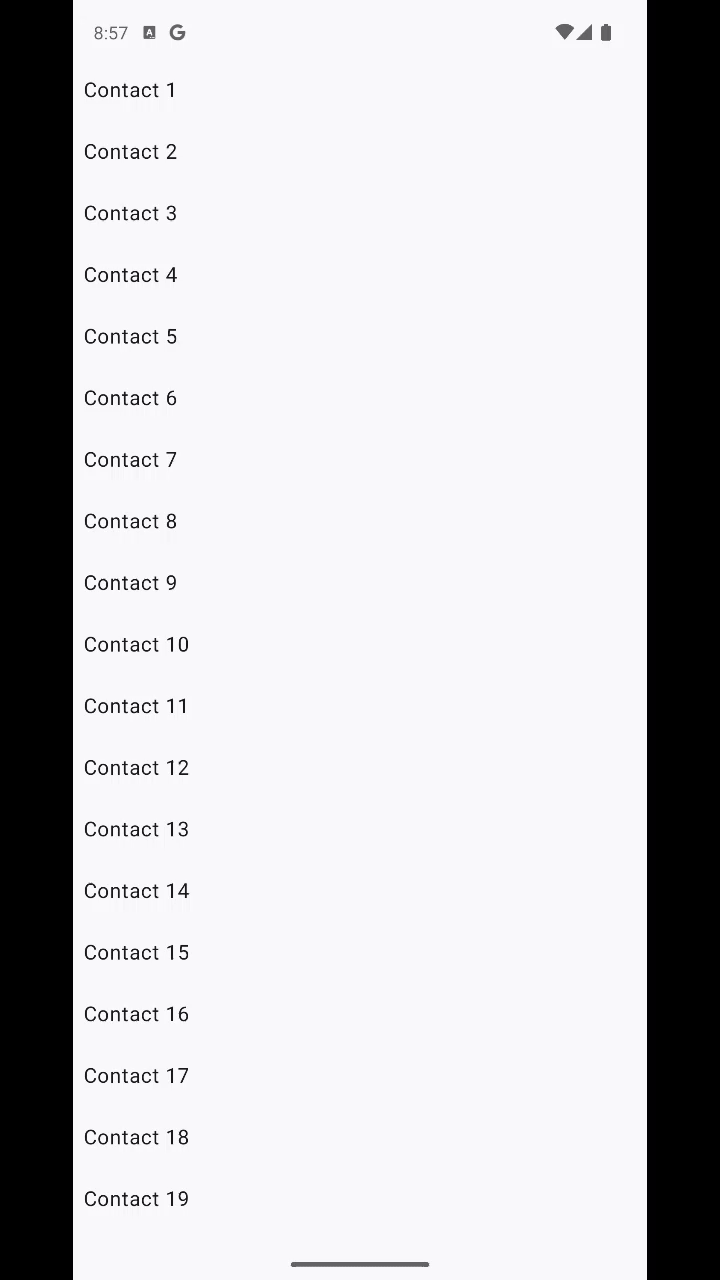View Contact 17 details
Screen dimensions: 720x1280
click(x=136, y=1076)
